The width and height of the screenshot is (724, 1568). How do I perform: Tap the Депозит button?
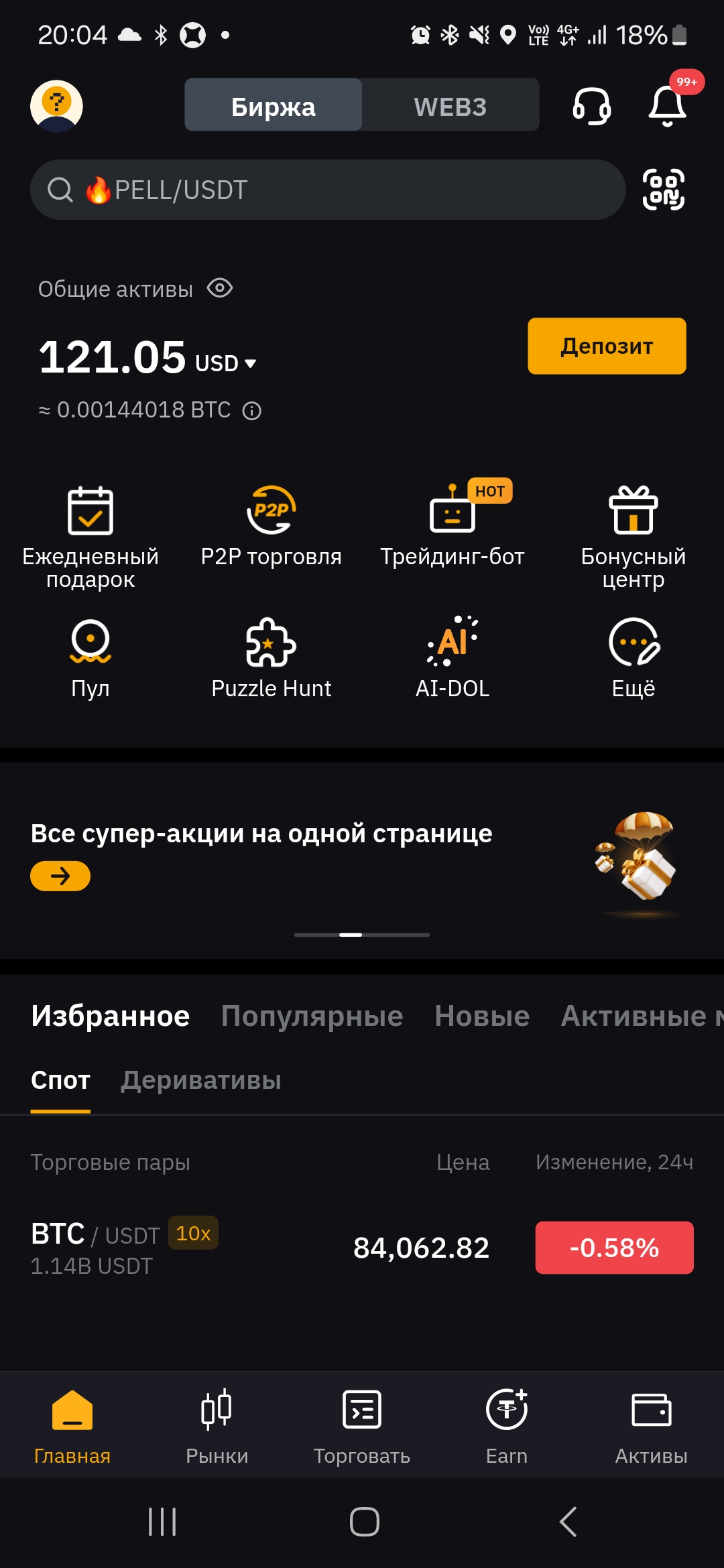pyautogui.click(x=607, y=346)
